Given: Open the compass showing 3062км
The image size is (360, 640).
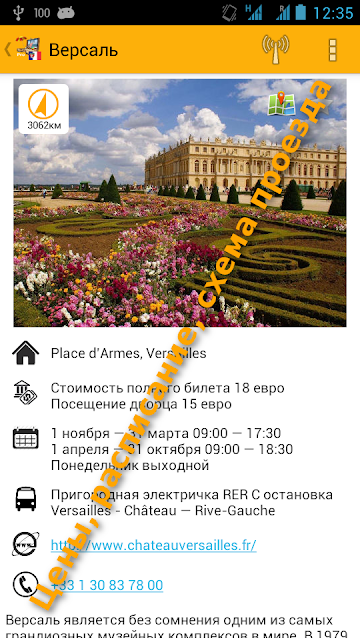Looking at the screenshot, I should tap(44, 109).
